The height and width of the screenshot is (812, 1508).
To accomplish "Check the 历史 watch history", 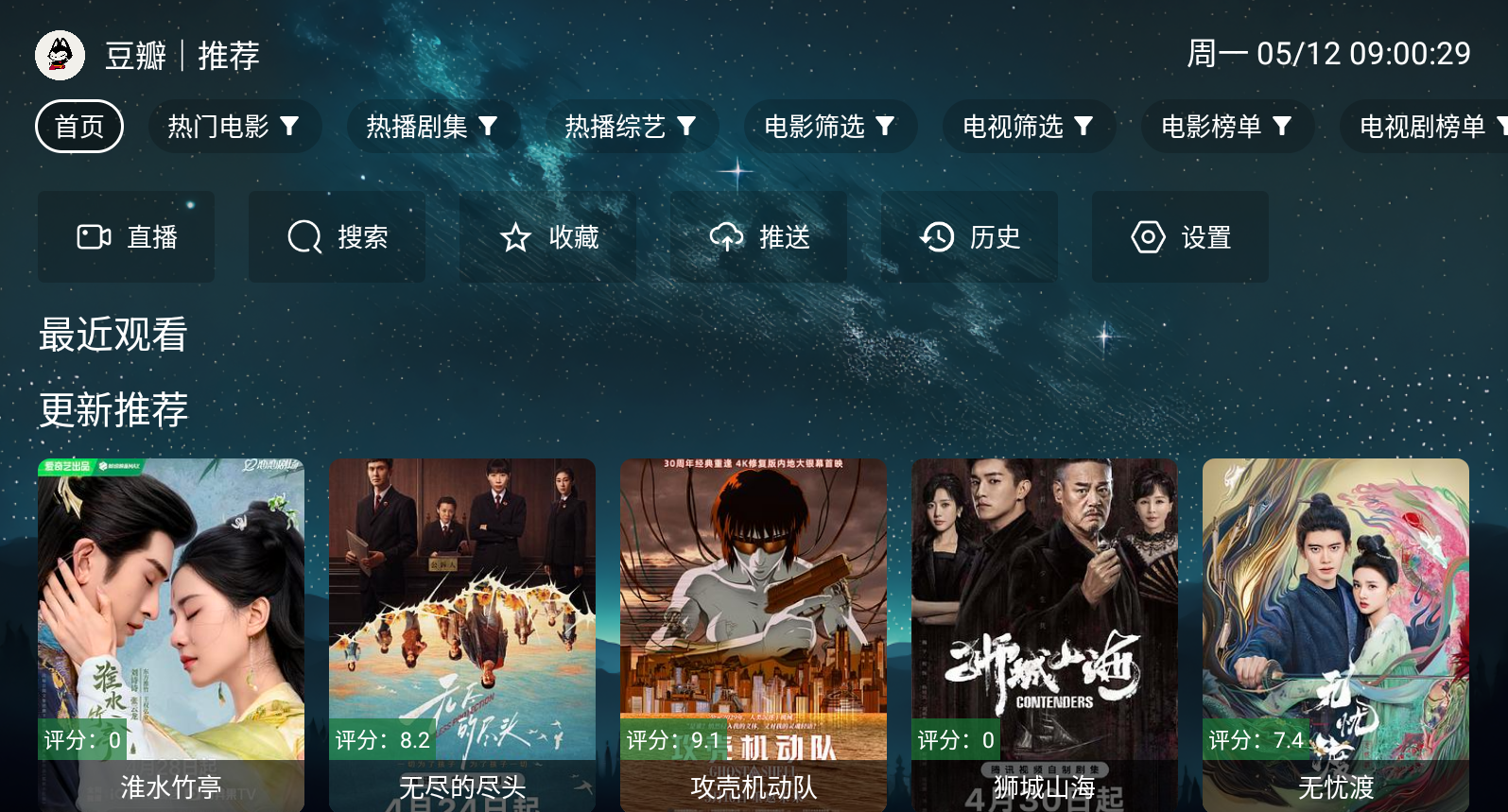I will (970, 237).
